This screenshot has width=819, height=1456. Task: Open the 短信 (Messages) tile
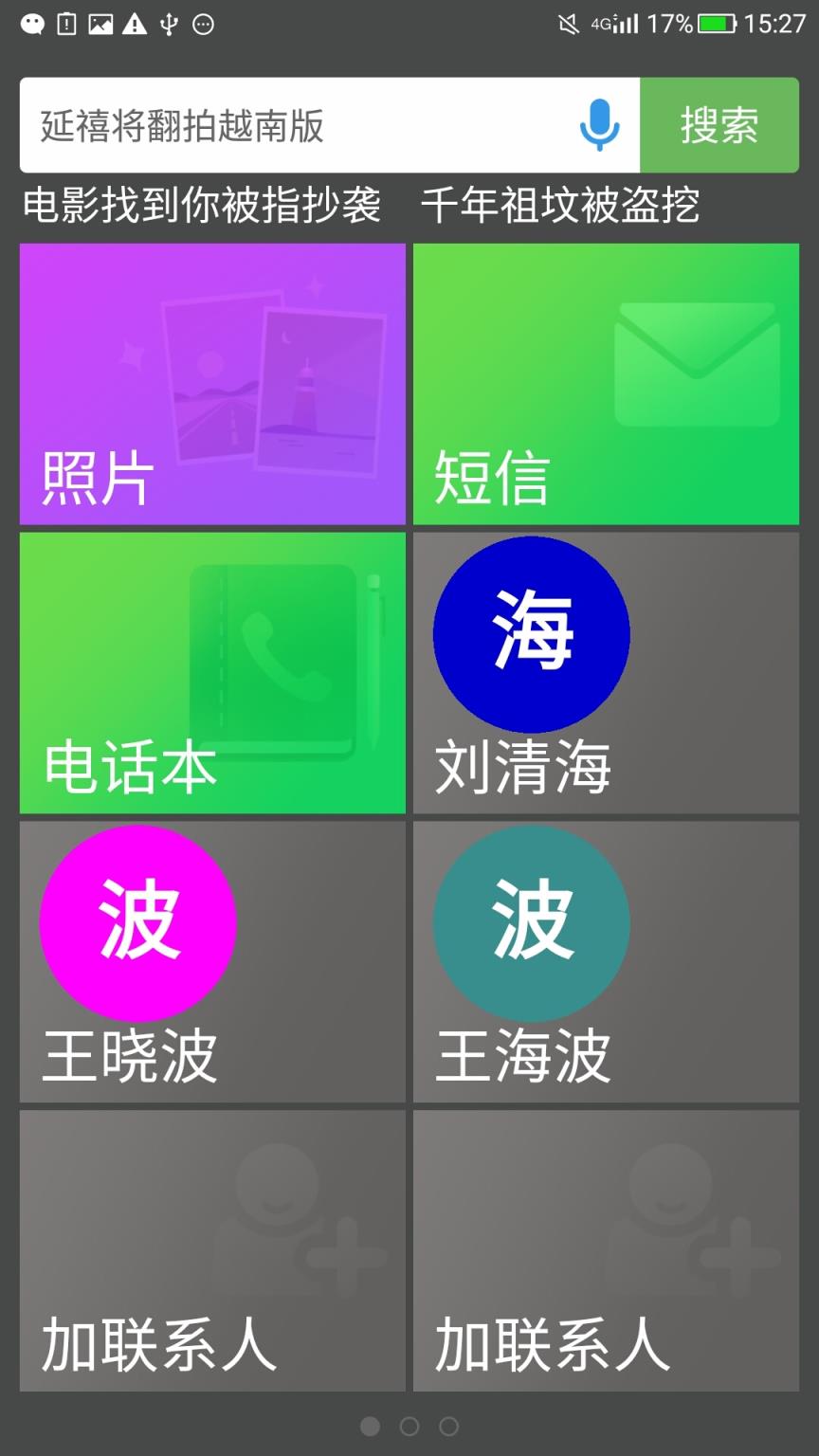pyautogui.click(x=606, y=383)
